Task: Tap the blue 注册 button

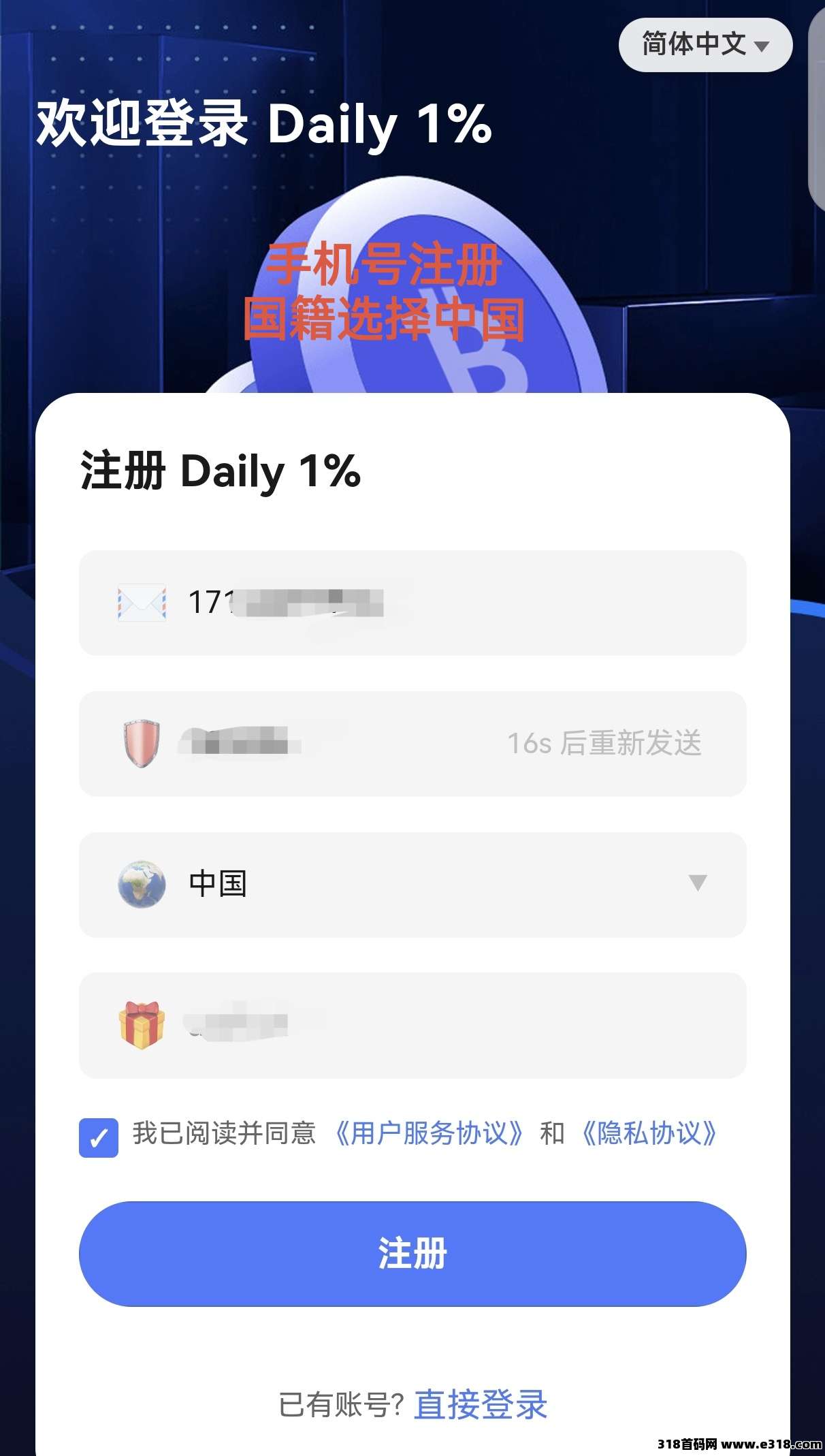Action: pyautogui.click(x=413, y=1254)
